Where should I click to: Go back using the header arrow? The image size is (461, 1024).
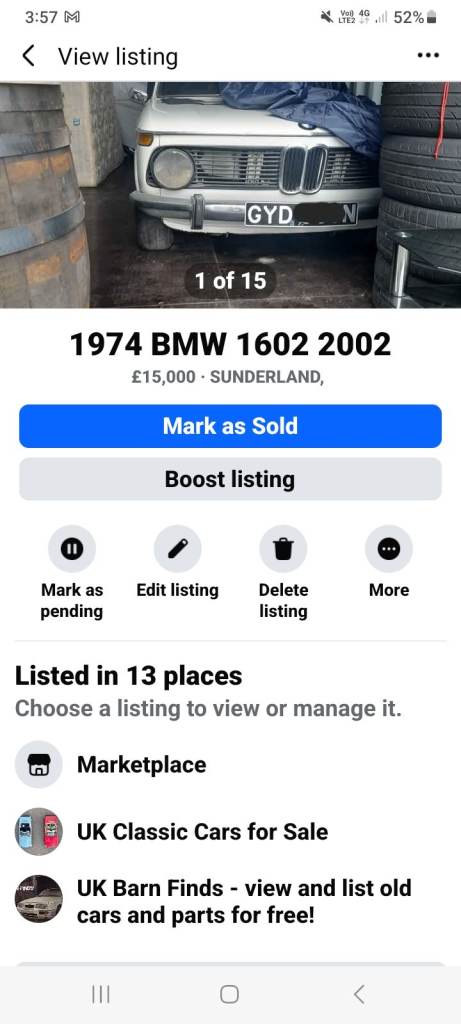[x=28, y=56]
